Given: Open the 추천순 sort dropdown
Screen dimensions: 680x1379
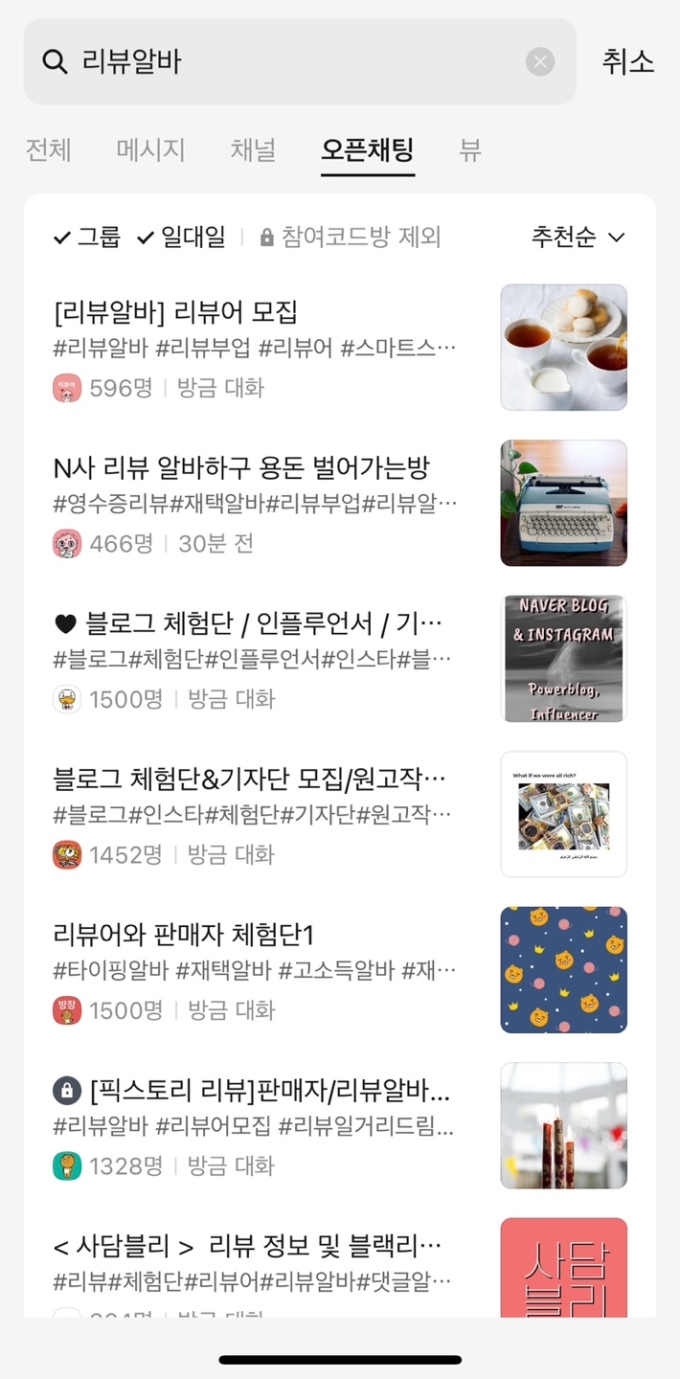Looking at the screenshot, I should [x=578, y=237].
